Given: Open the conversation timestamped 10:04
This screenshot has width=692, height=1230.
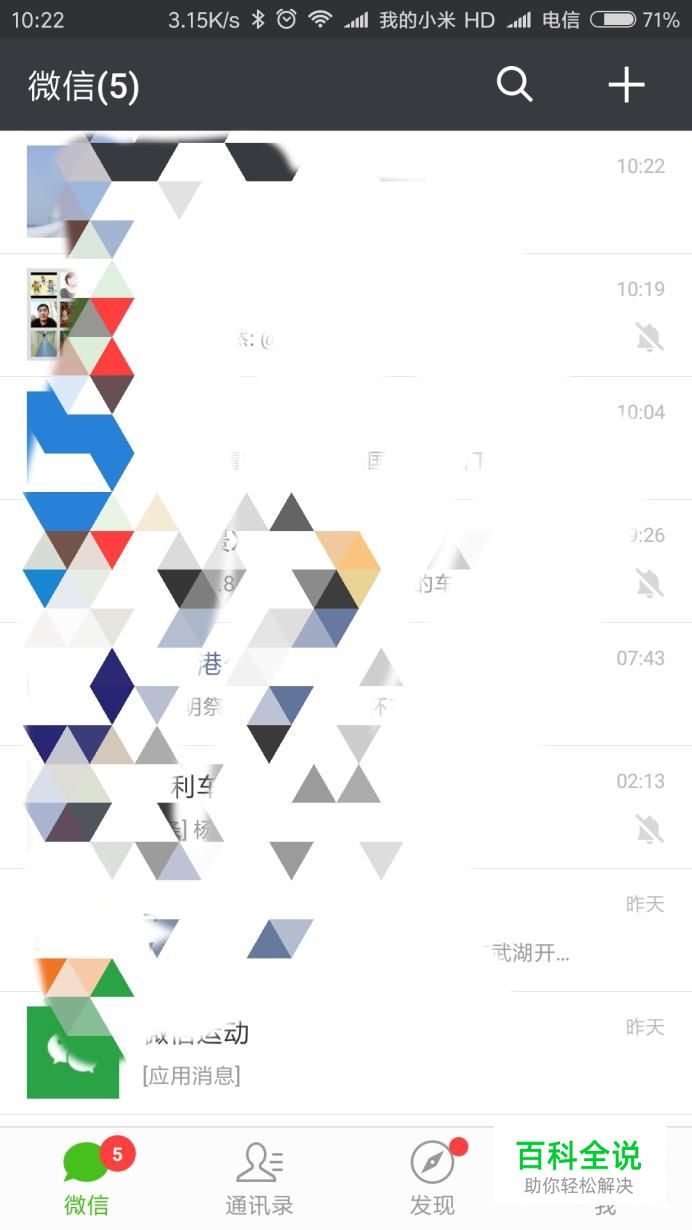Looking at the screenshot, I should pos(400,438).
